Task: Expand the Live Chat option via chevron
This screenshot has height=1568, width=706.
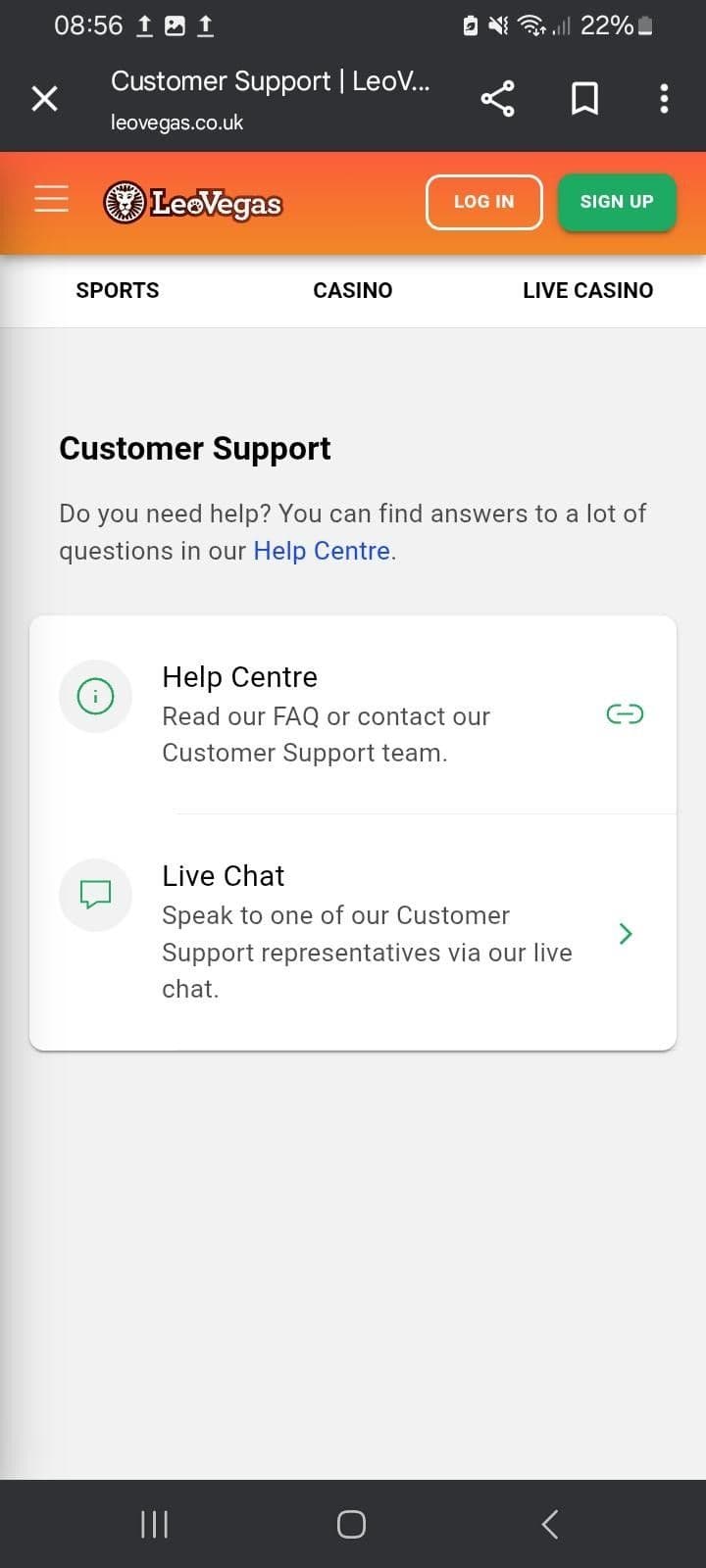Action: [625, 933]
